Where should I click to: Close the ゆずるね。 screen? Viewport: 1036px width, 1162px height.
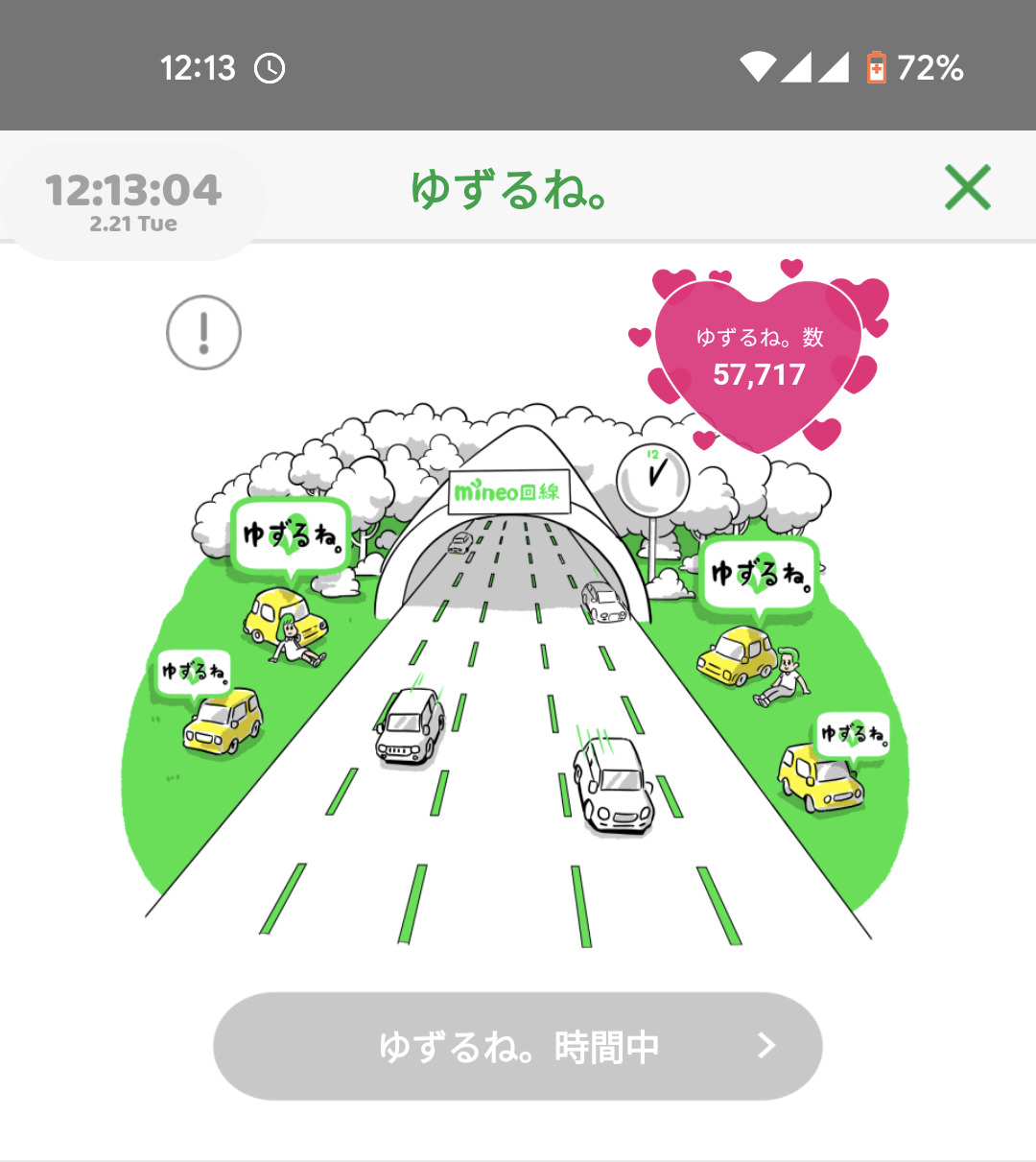pos(967,187)
